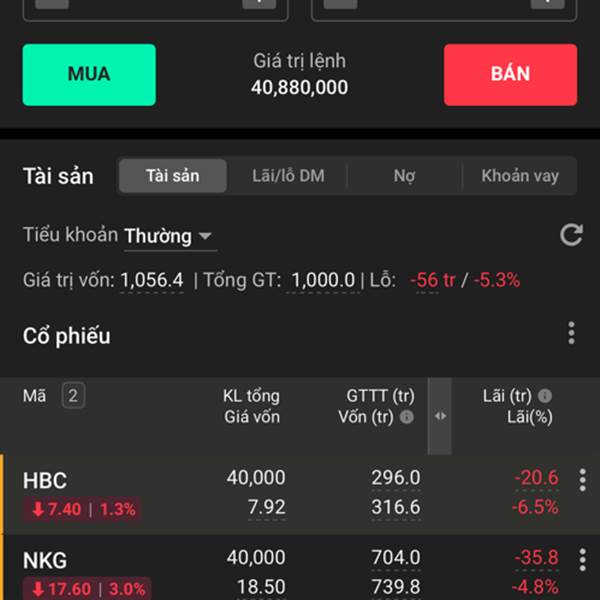Screen dimensions: 600x600
Task: Switch to the Lãi/lỗ DM tab
Action: (288, 176)
